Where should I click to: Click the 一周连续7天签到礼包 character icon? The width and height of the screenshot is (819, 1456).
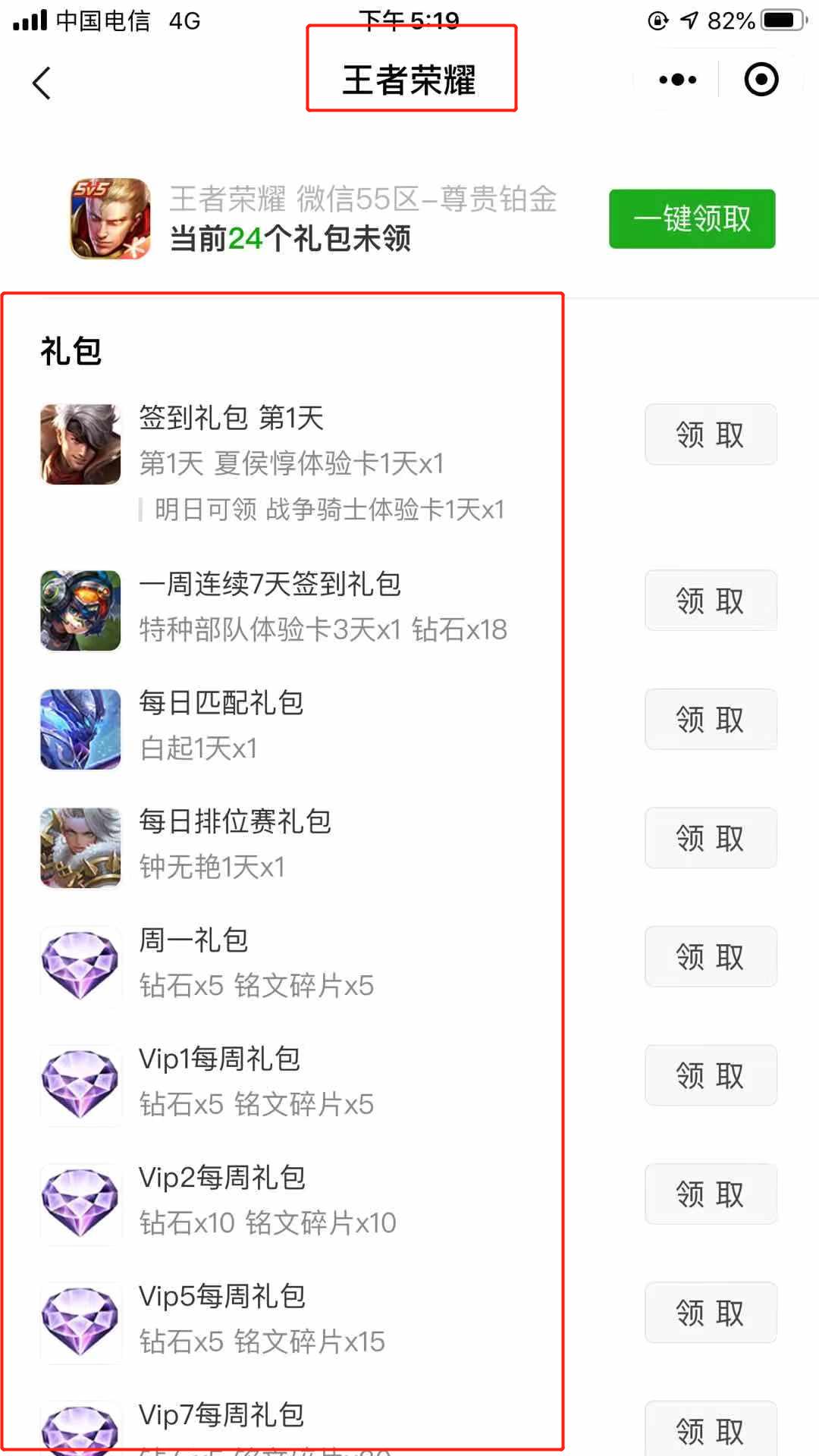[x=80, y=610]
